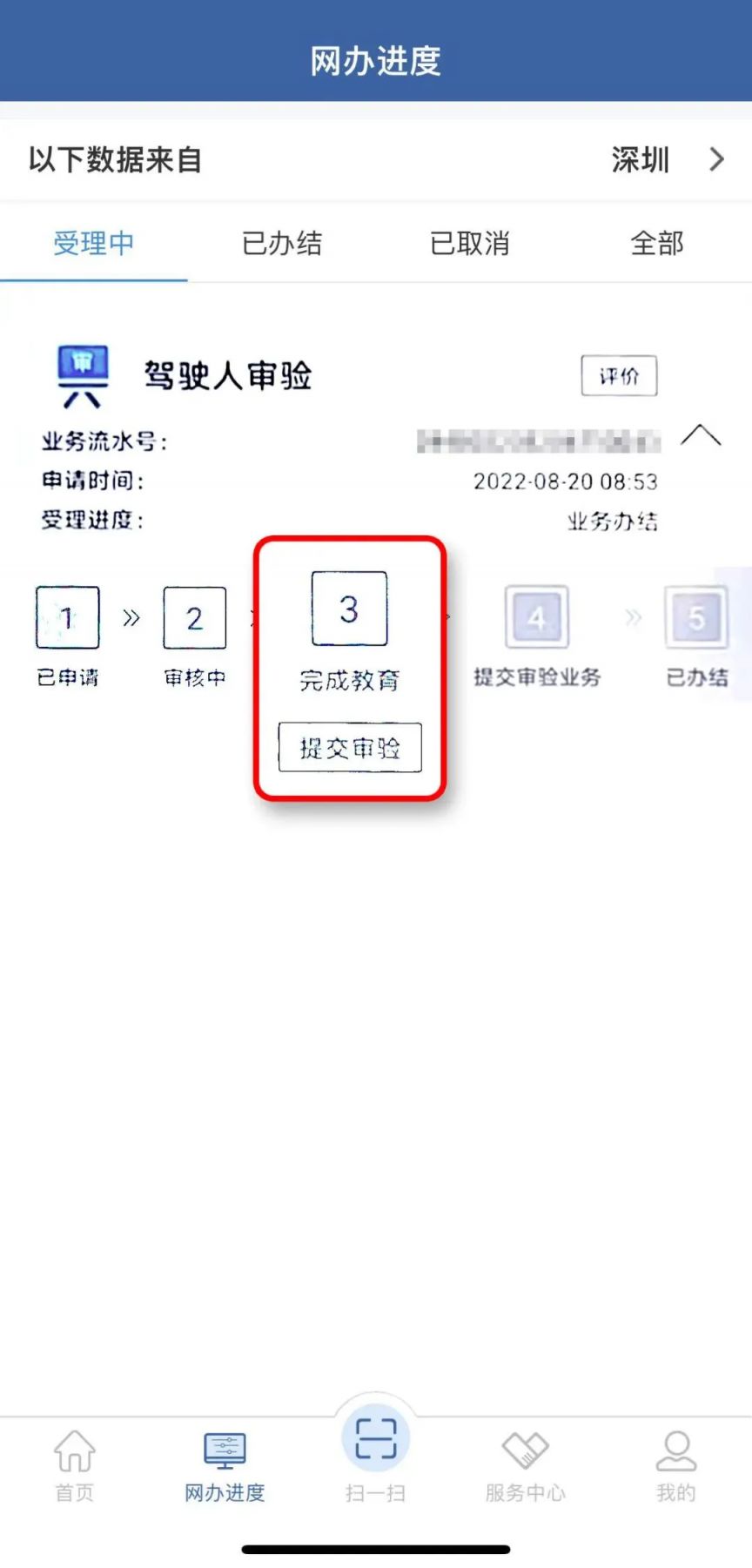Go to the 我的 profile tab

point(675,1464)
